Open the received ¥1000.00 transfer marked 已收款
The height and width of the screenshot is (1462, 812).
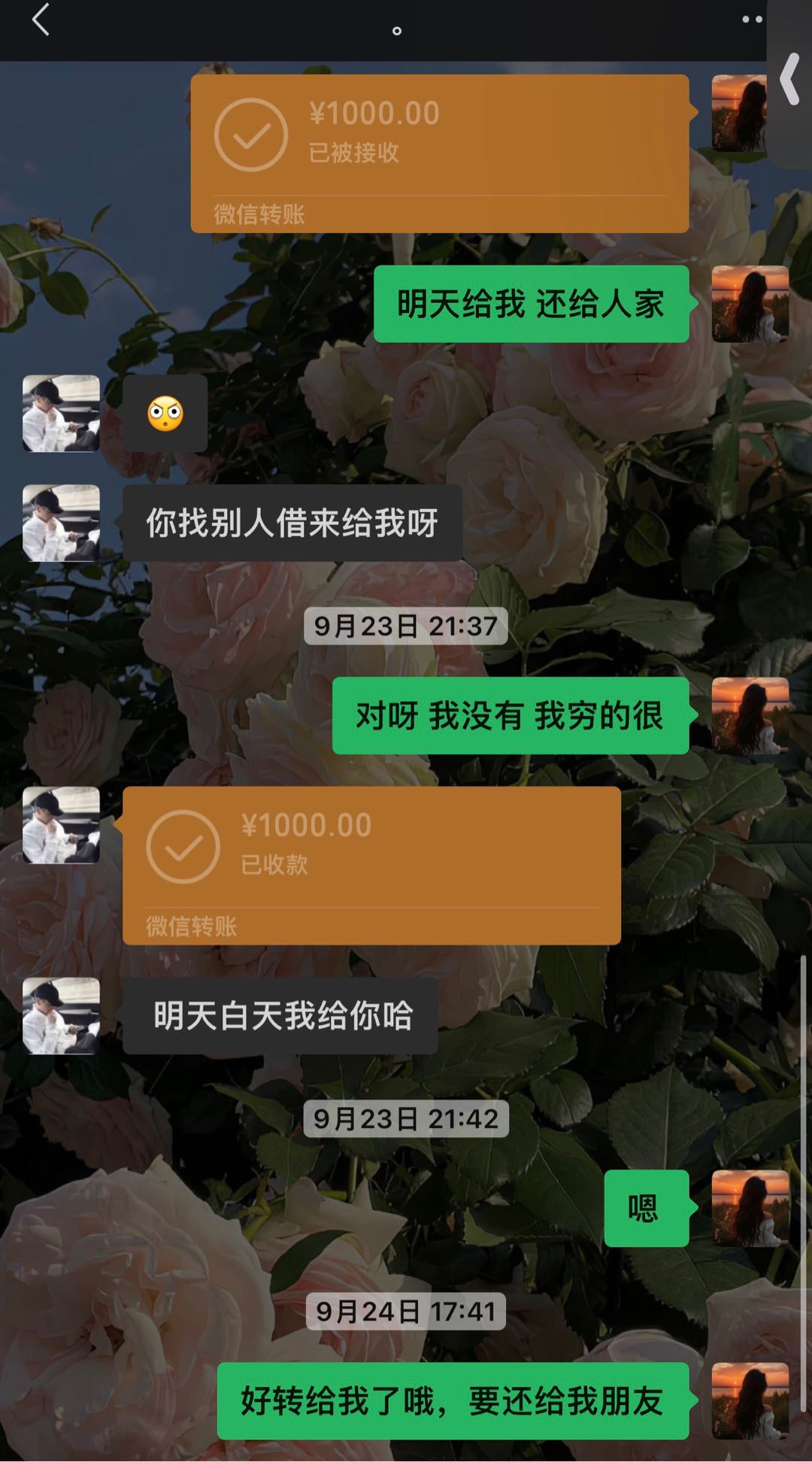tap(371, 865)
